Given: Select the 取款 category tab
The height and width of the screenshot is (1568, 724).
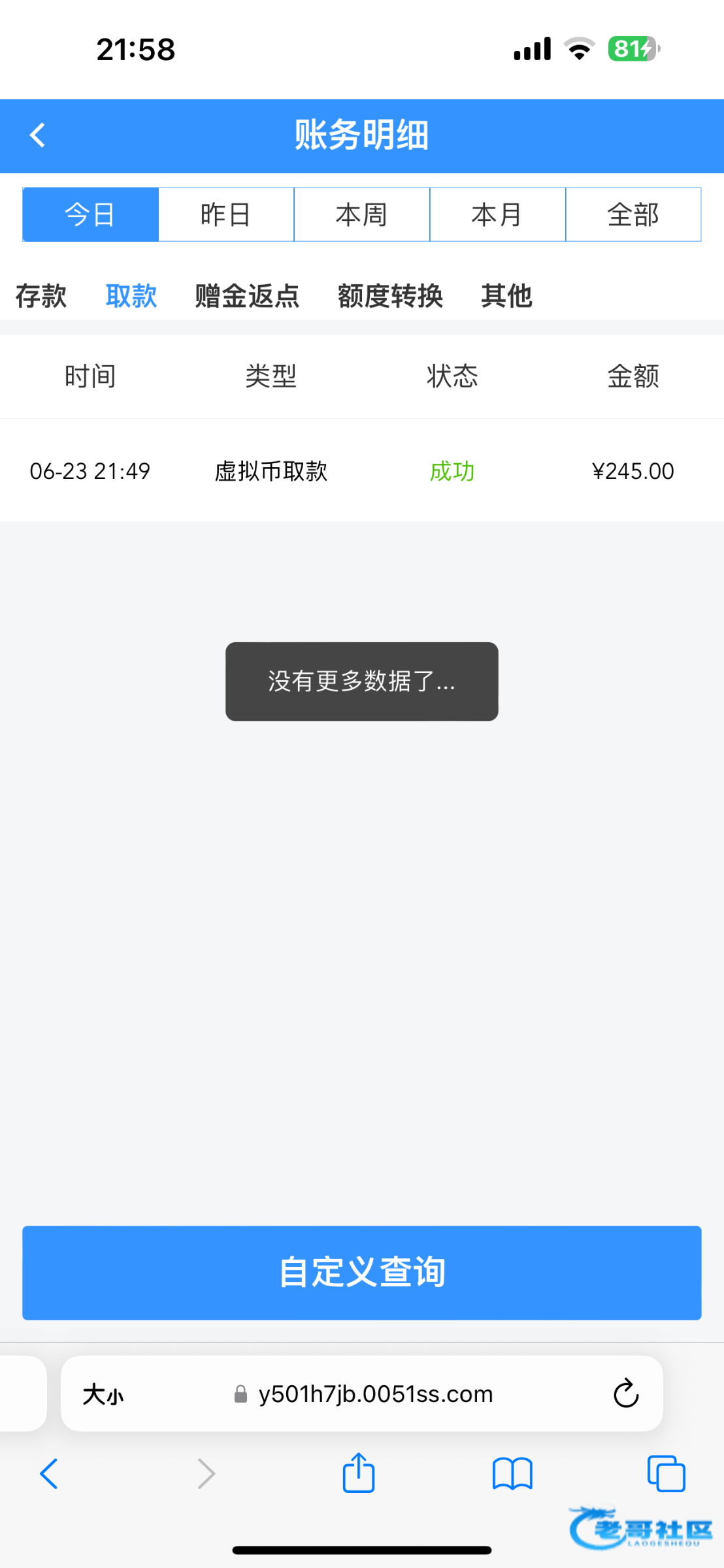Looking at the screenshot, I should click(x=131, y=296).
